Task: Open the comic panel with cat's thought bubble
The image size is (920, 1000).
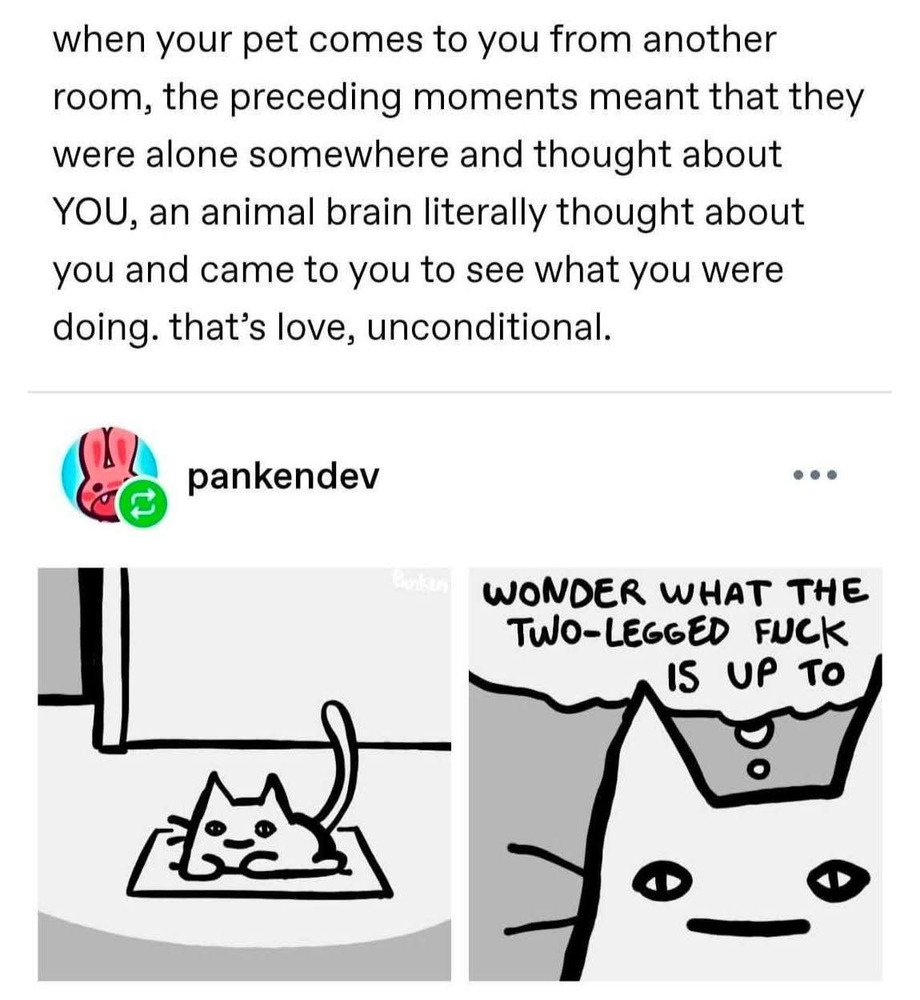Action: (x=675, y=772)
